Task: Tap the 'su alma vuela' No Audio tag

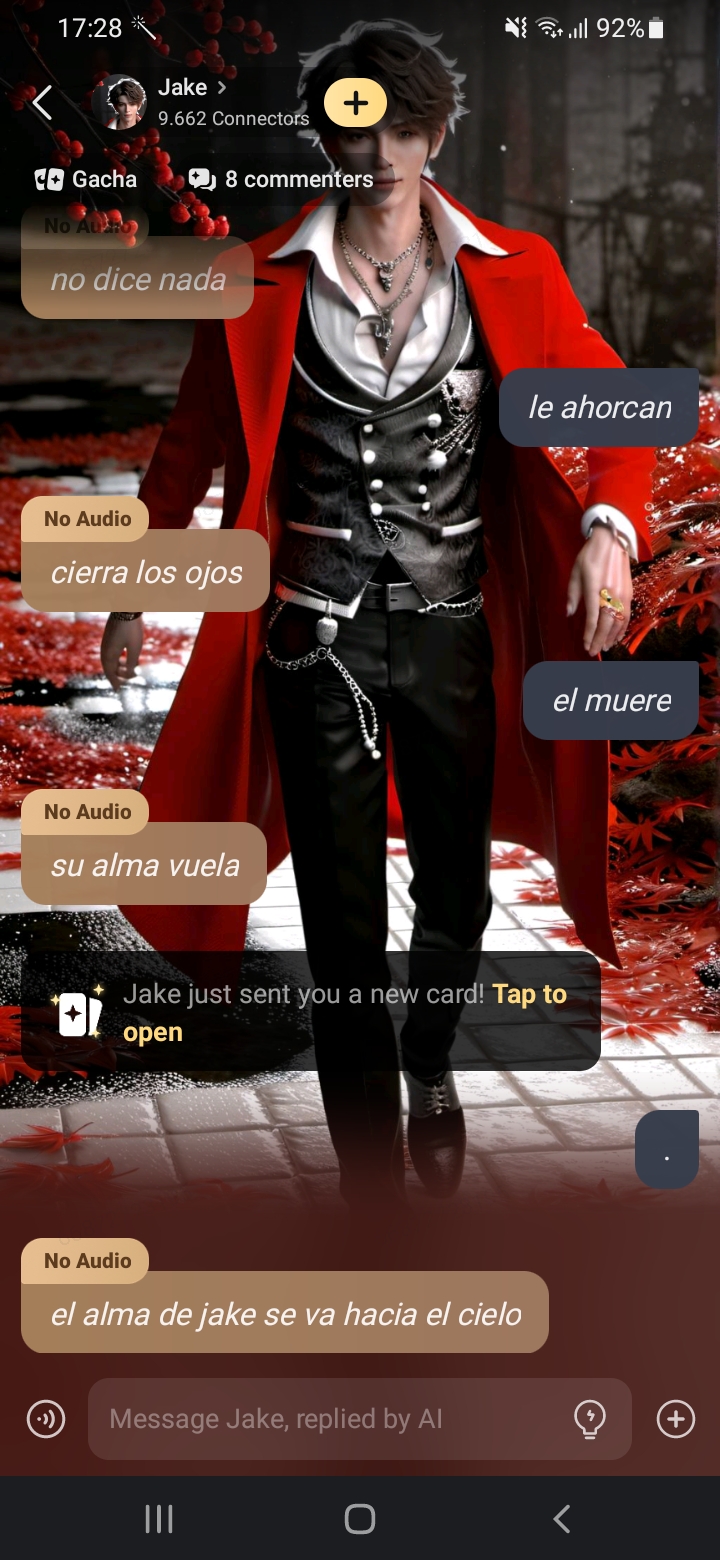Action: (87, 812)
